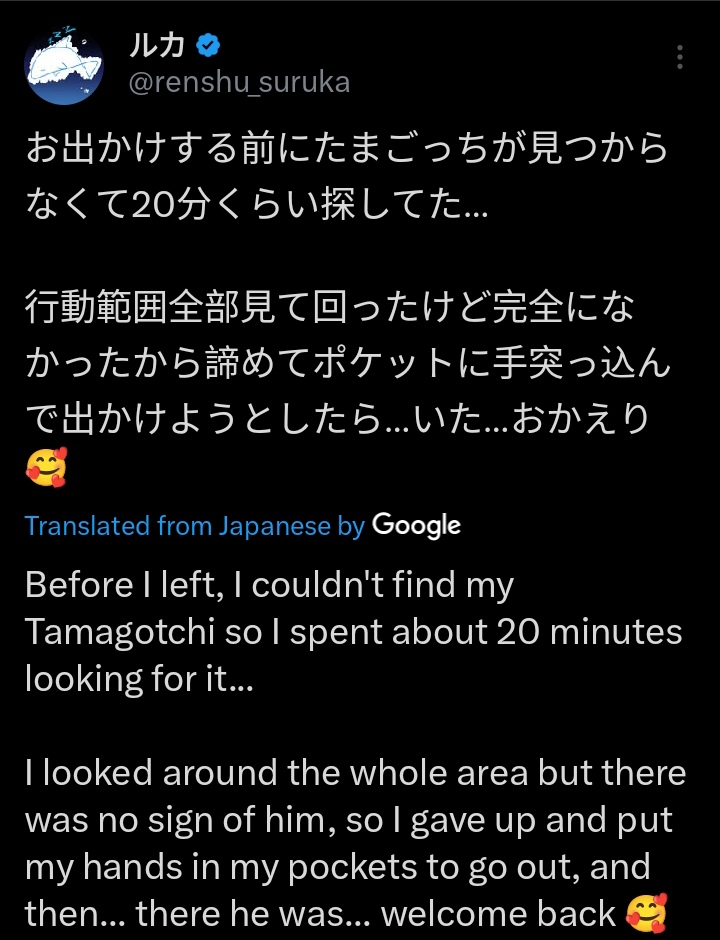Image resolution: width=720 pixels, height=940 pixels.
Task: Open ルカ's profile picture
Action: click(x=65, y=65)
